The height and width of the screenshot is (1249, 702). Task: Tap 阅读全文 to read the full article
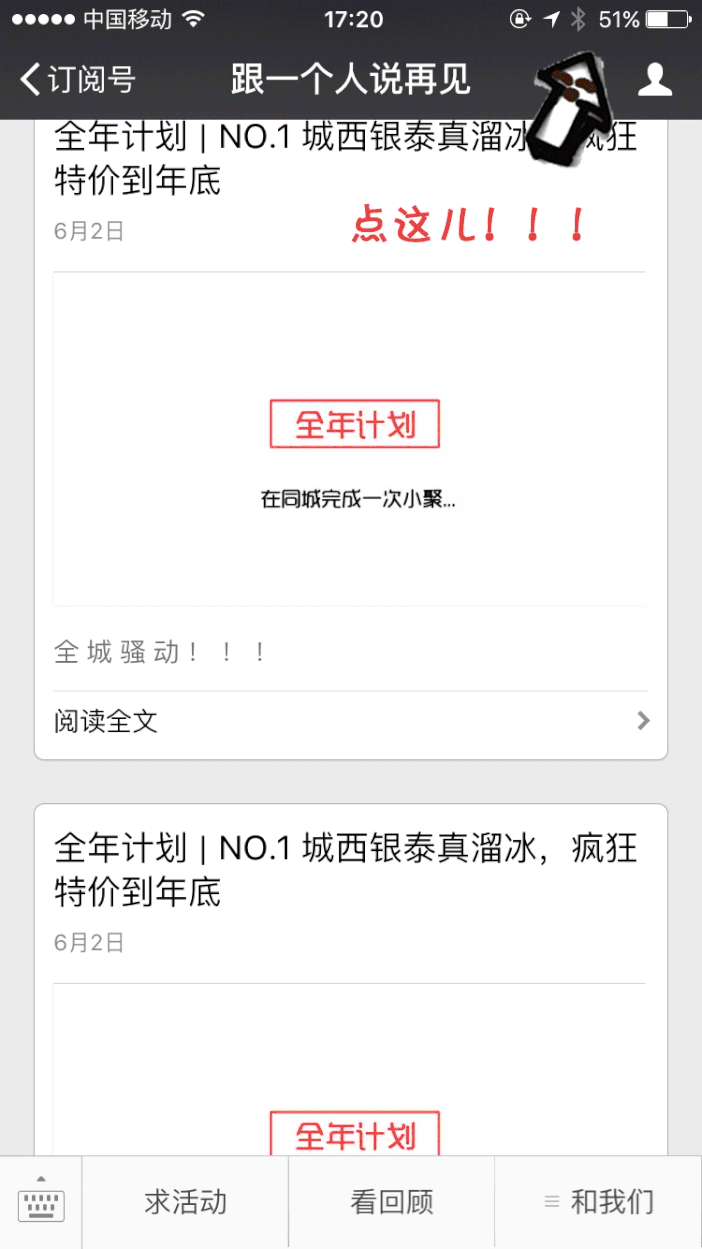coord(351,720)
